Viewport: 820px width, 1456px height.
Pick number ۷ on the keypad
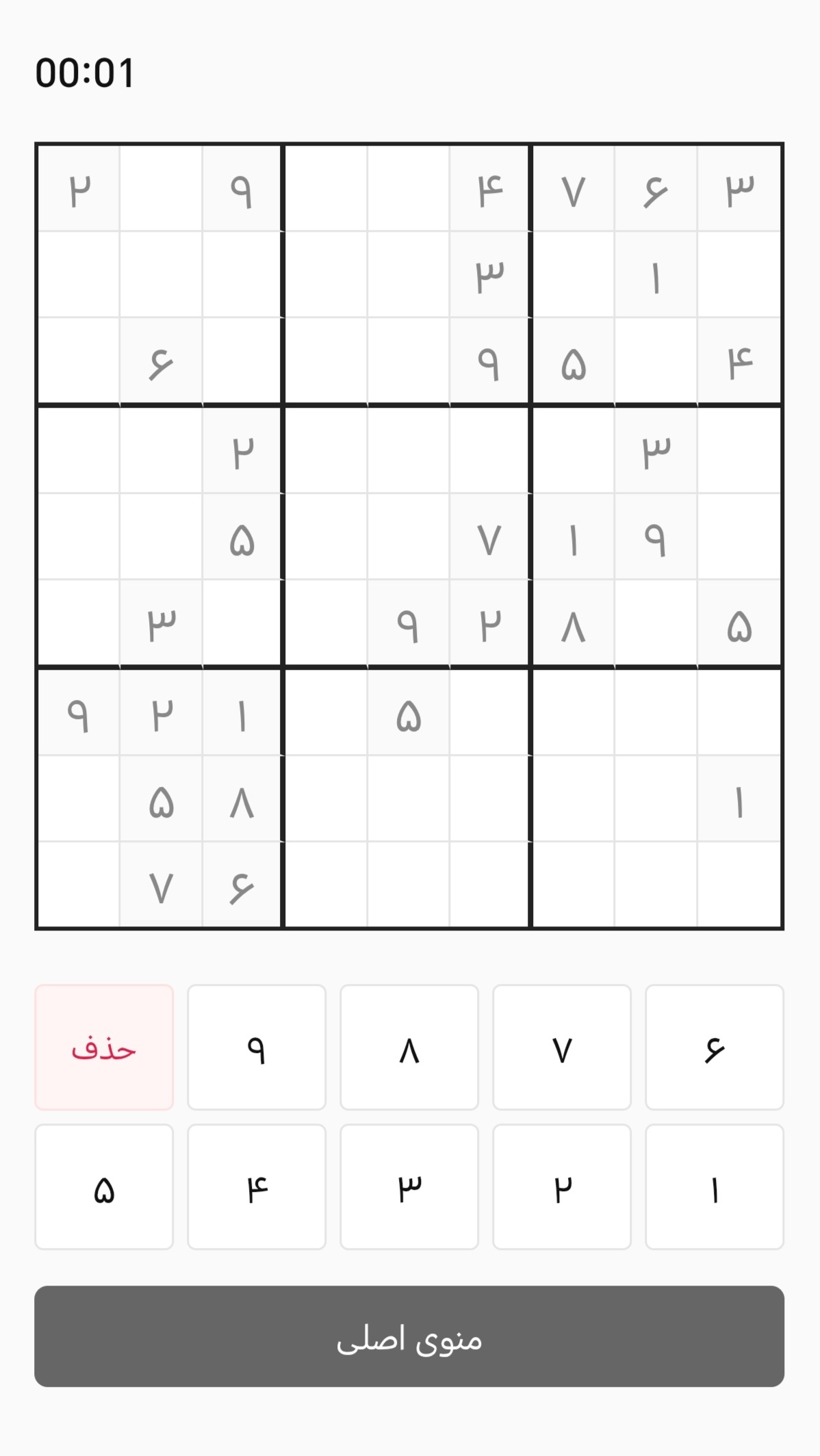[x=562, y=1047]
